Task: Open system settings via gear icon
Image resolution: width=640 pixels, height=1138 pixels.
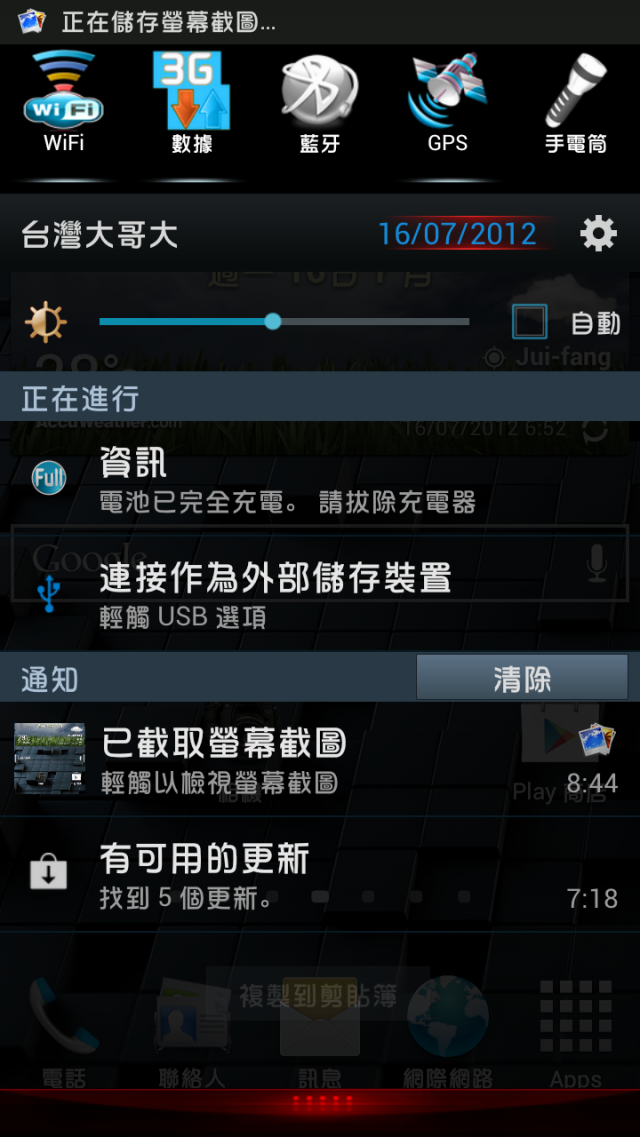Action: tap(598, 234)
